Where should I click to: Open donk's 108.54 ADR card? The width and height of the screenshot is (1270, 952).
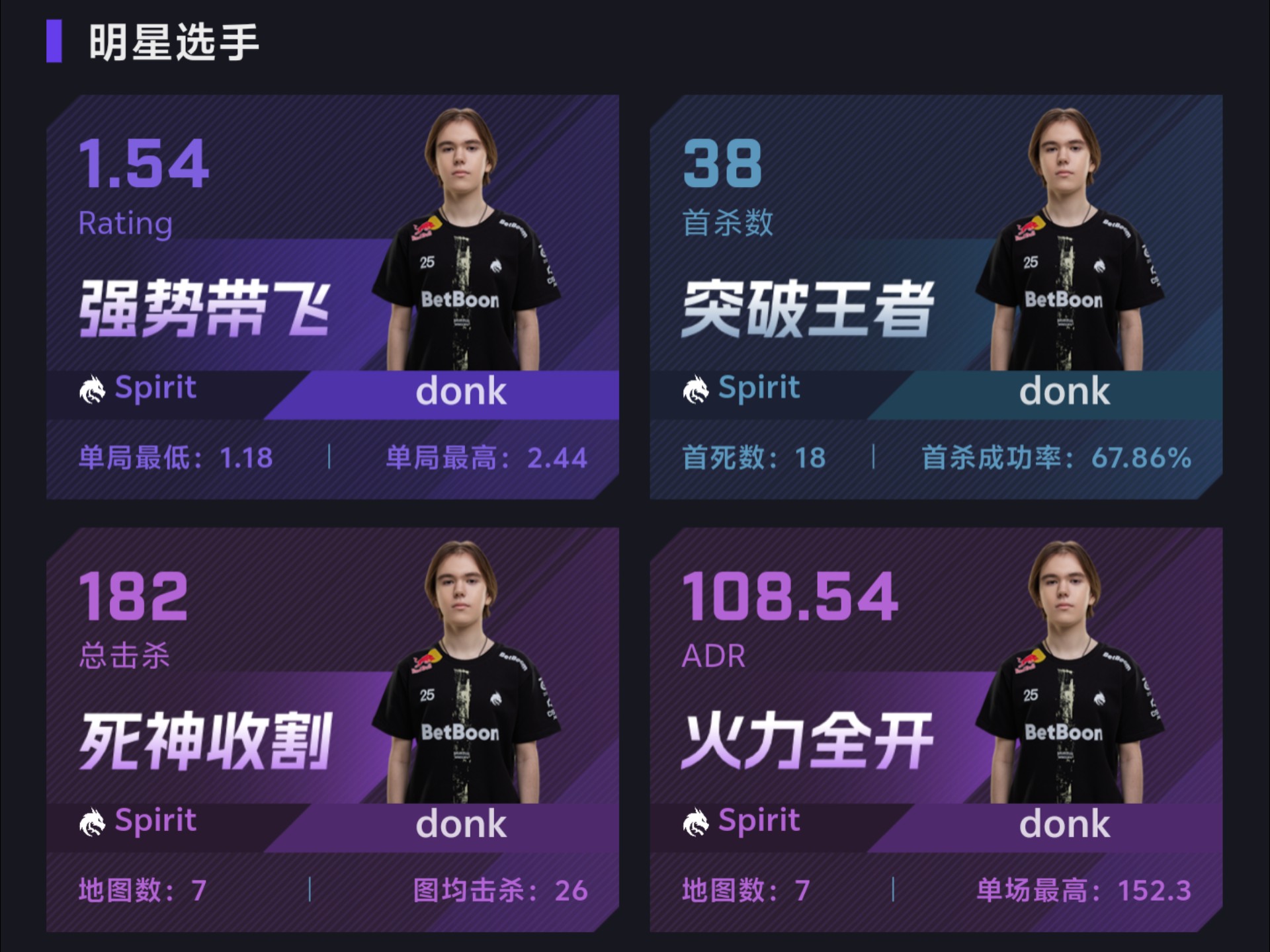click(935, 729)
